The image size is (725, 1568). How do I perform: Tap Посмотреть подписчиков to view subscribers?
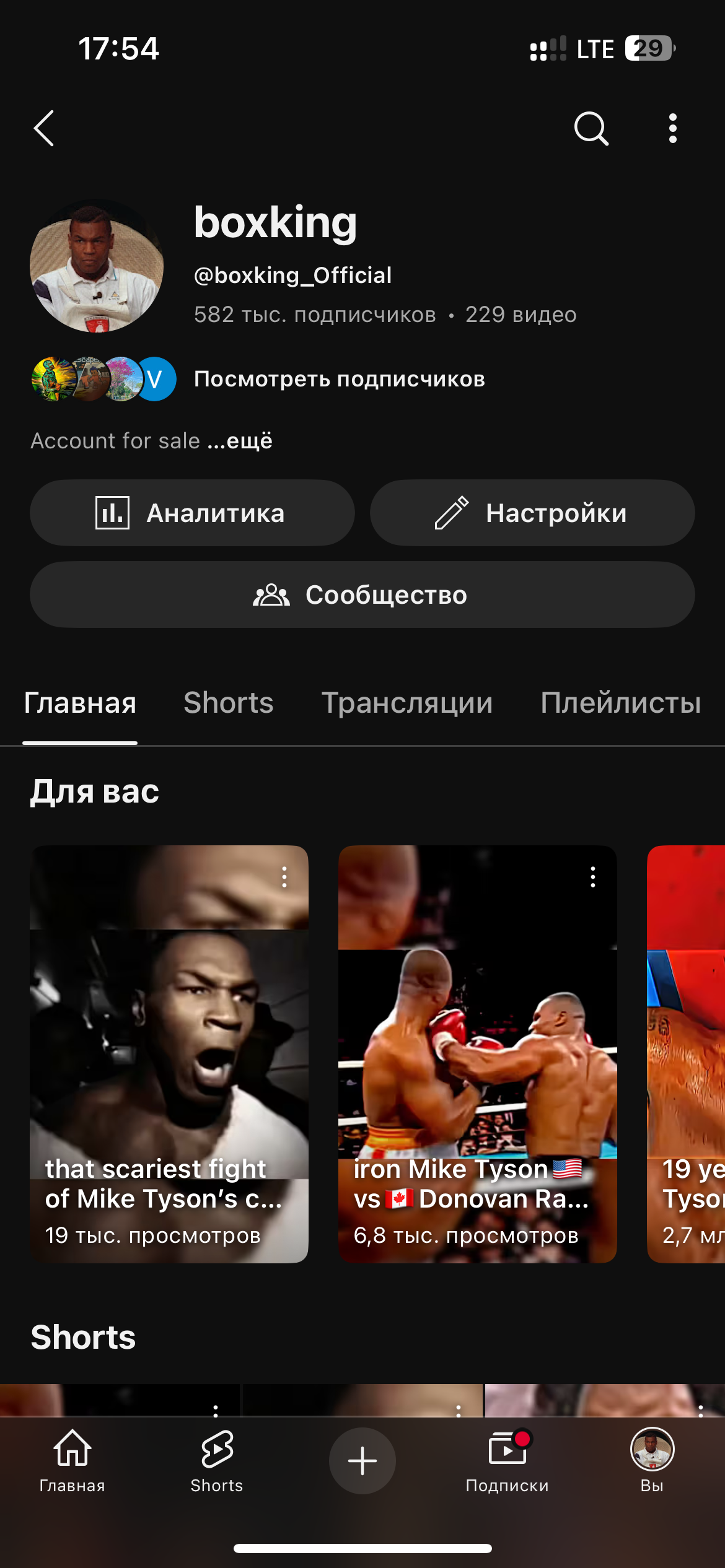(339, 379)
